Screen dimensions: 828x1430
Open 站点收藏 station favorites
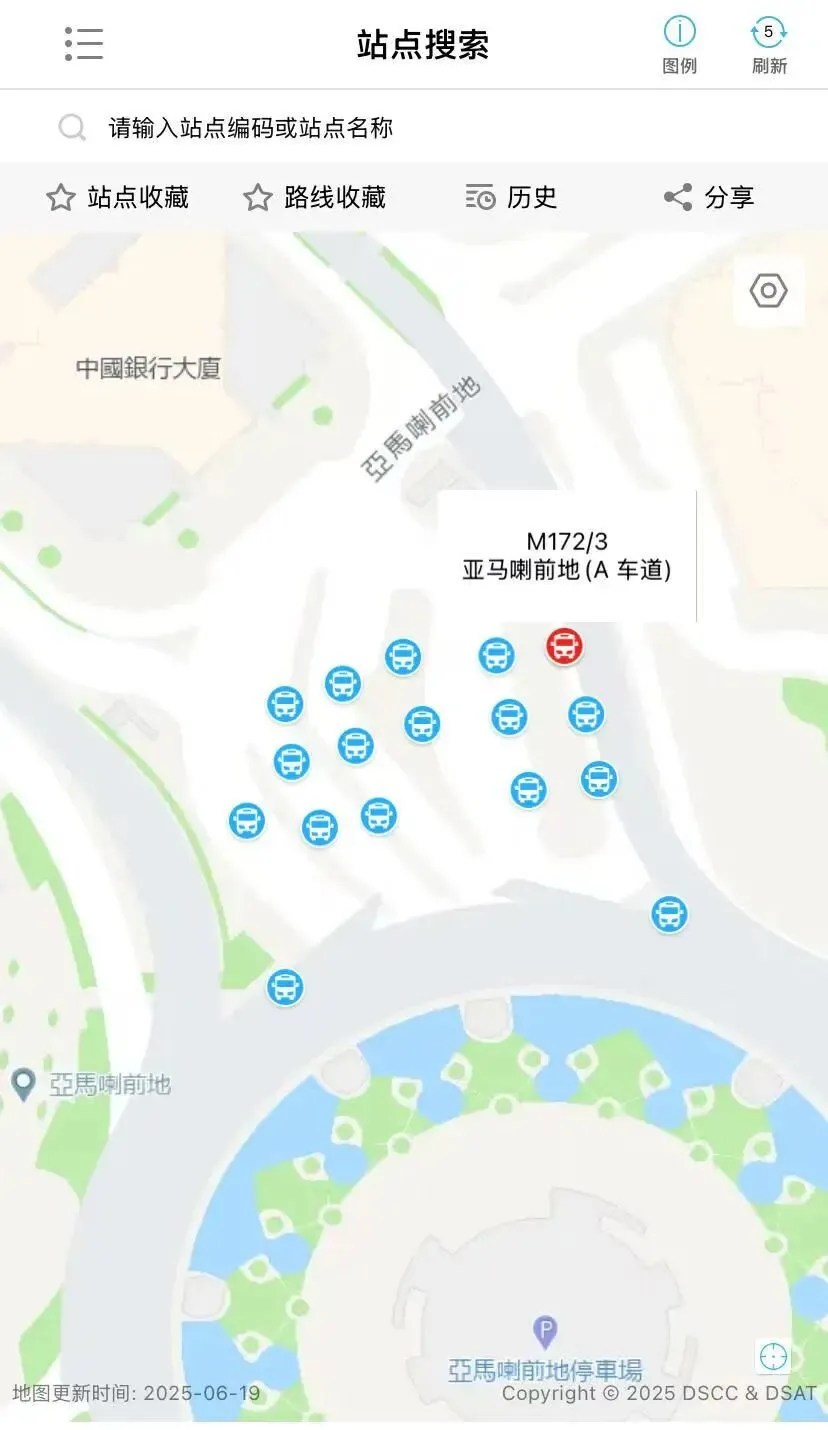[x=118, y=197]
